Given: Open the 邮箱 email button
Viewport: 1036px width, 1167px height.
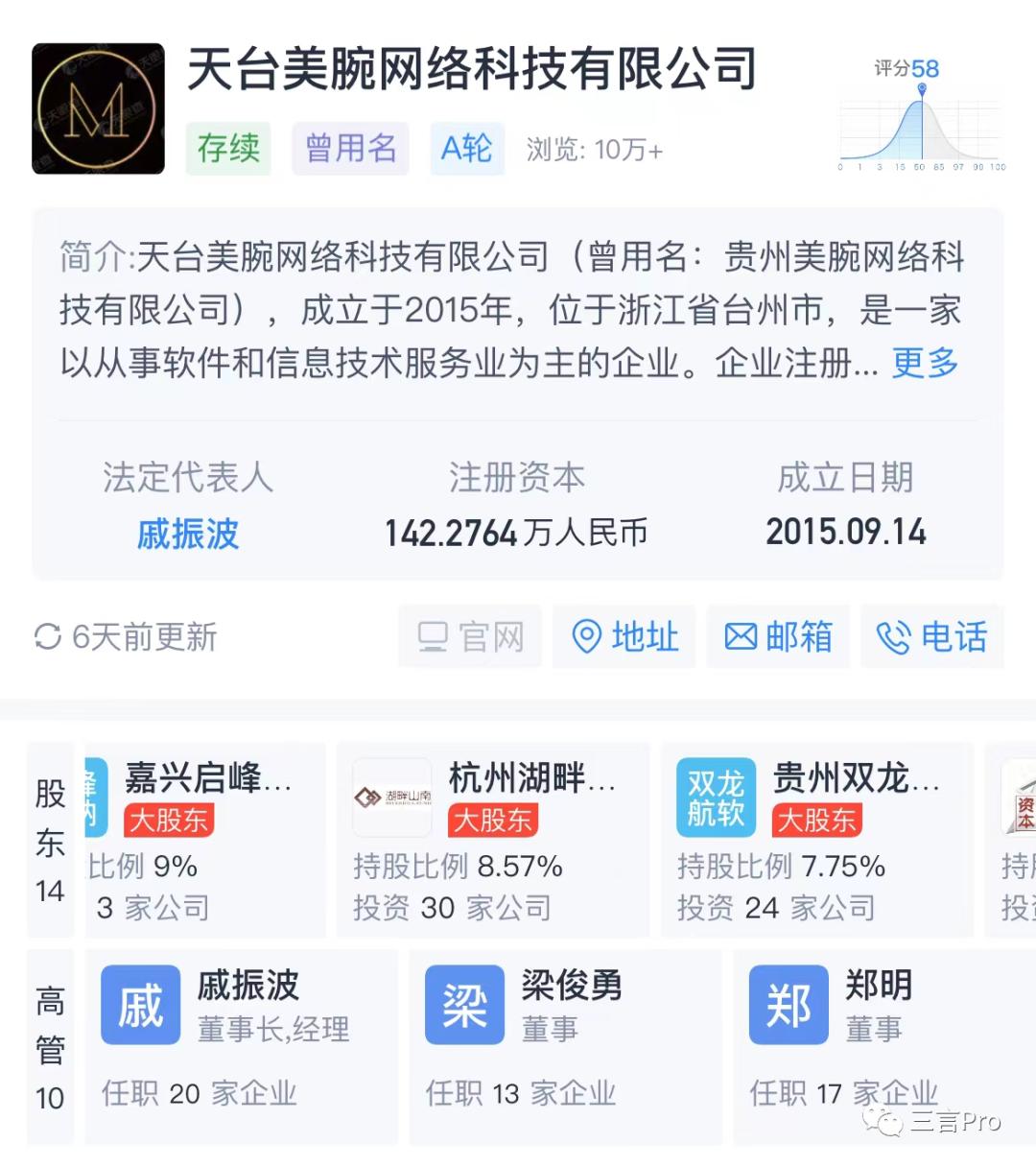Looking at the screenshot, I should [x=778, y=636].
